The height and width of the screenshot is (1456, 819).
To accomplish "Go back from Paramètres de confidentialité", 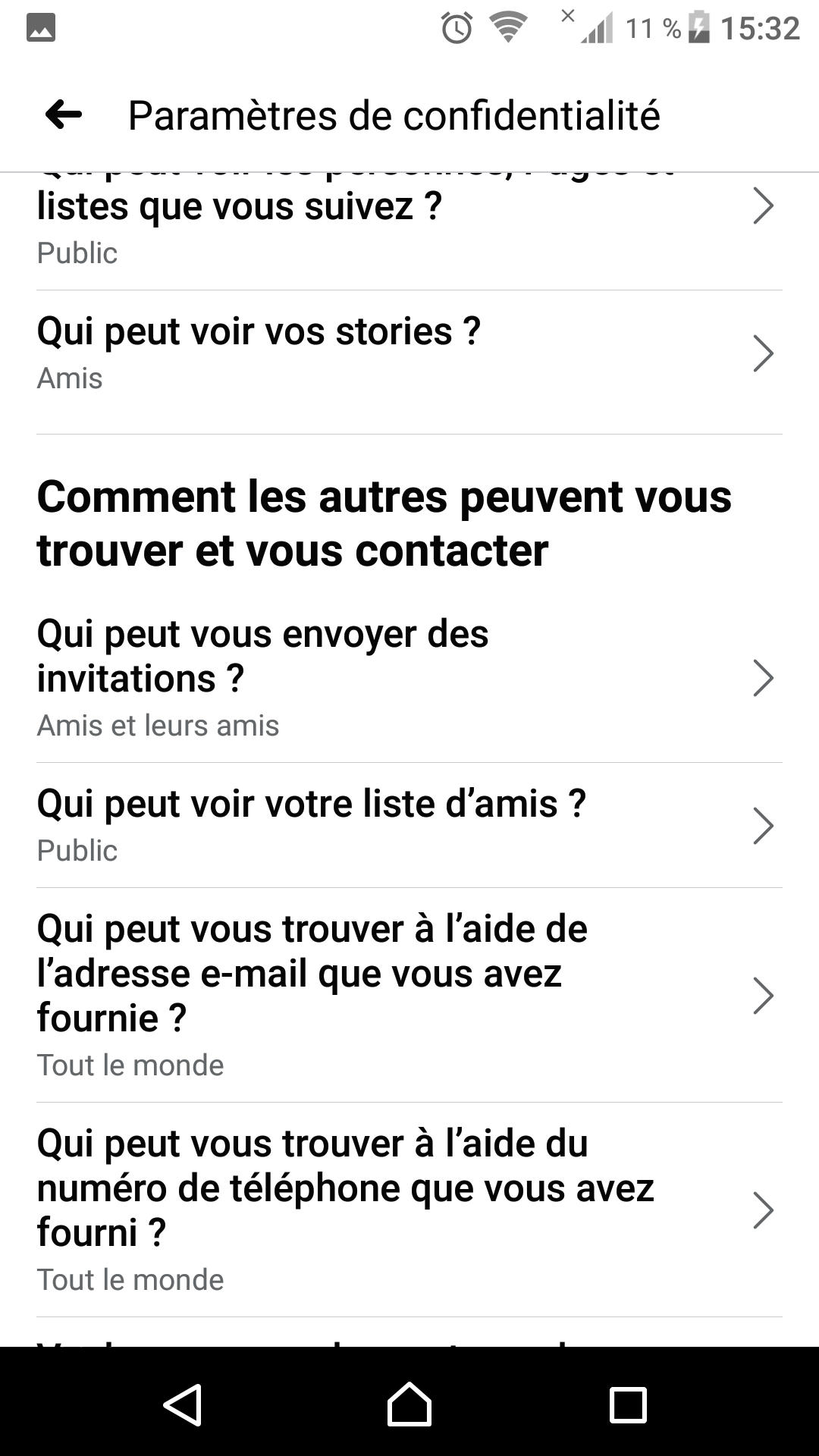I will click(x=64, y=115).
